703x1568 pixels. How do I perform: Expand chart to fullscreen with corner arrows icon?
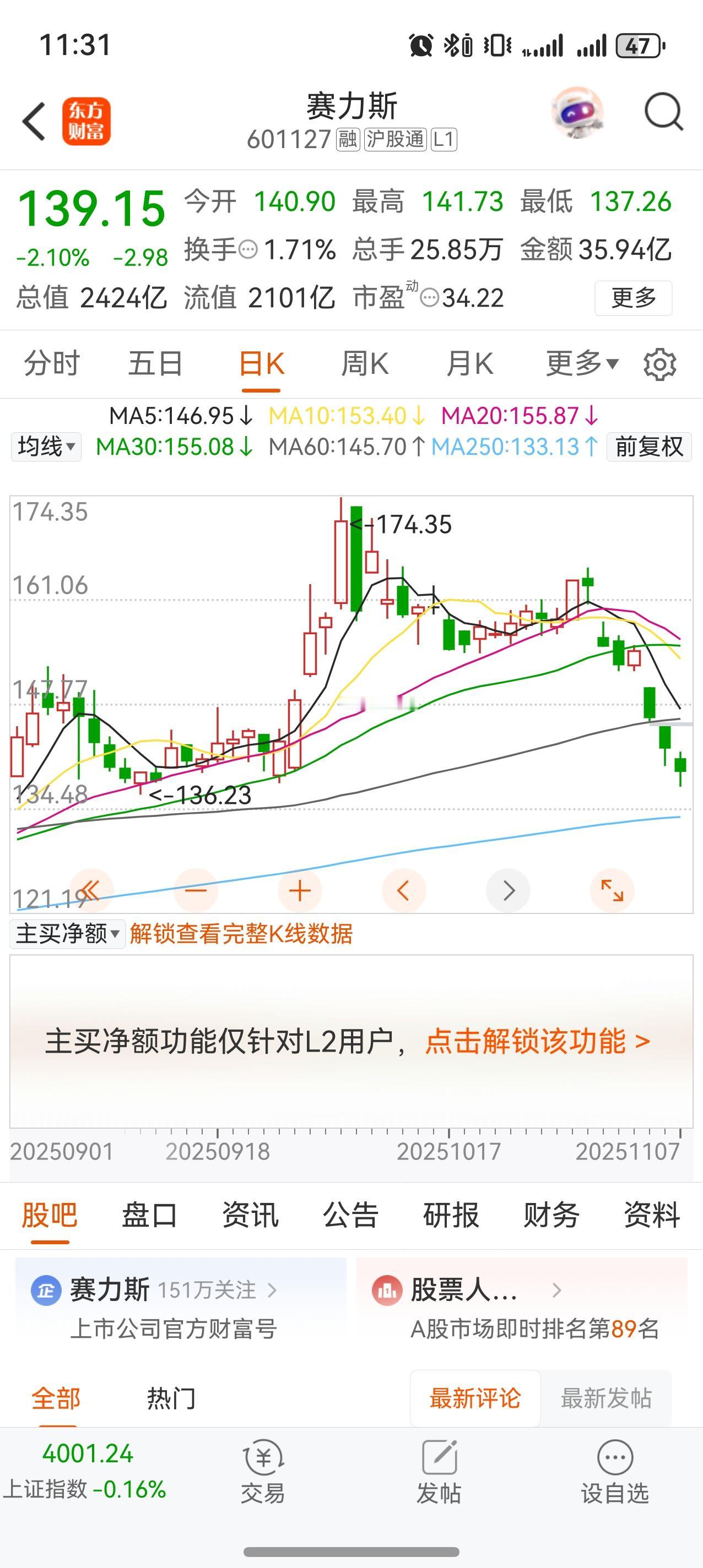pyautogui.click(x=613, y=890)
